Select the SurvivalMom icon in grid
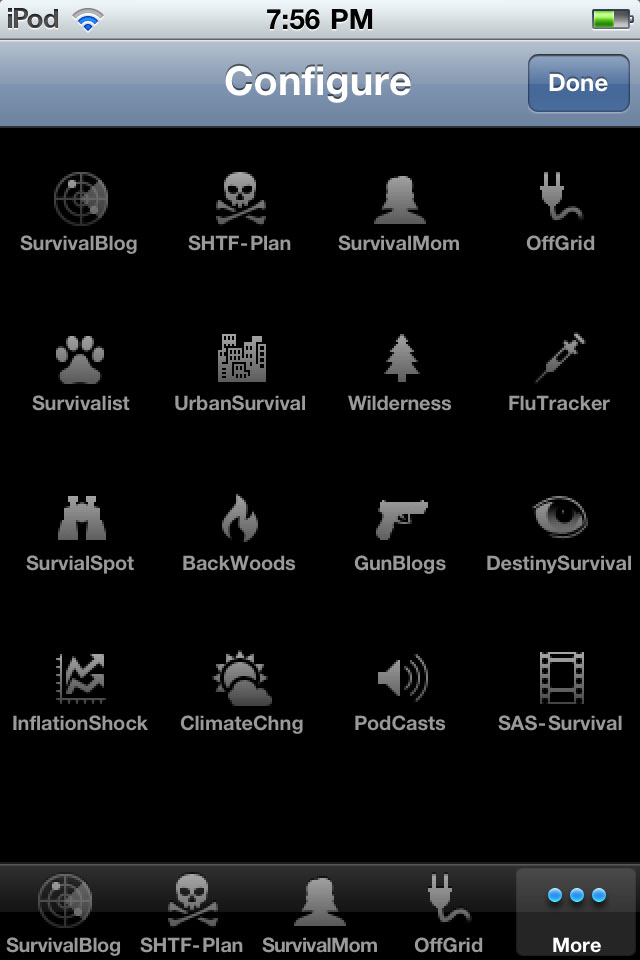The image size is (640, 960). pos(399,200)
